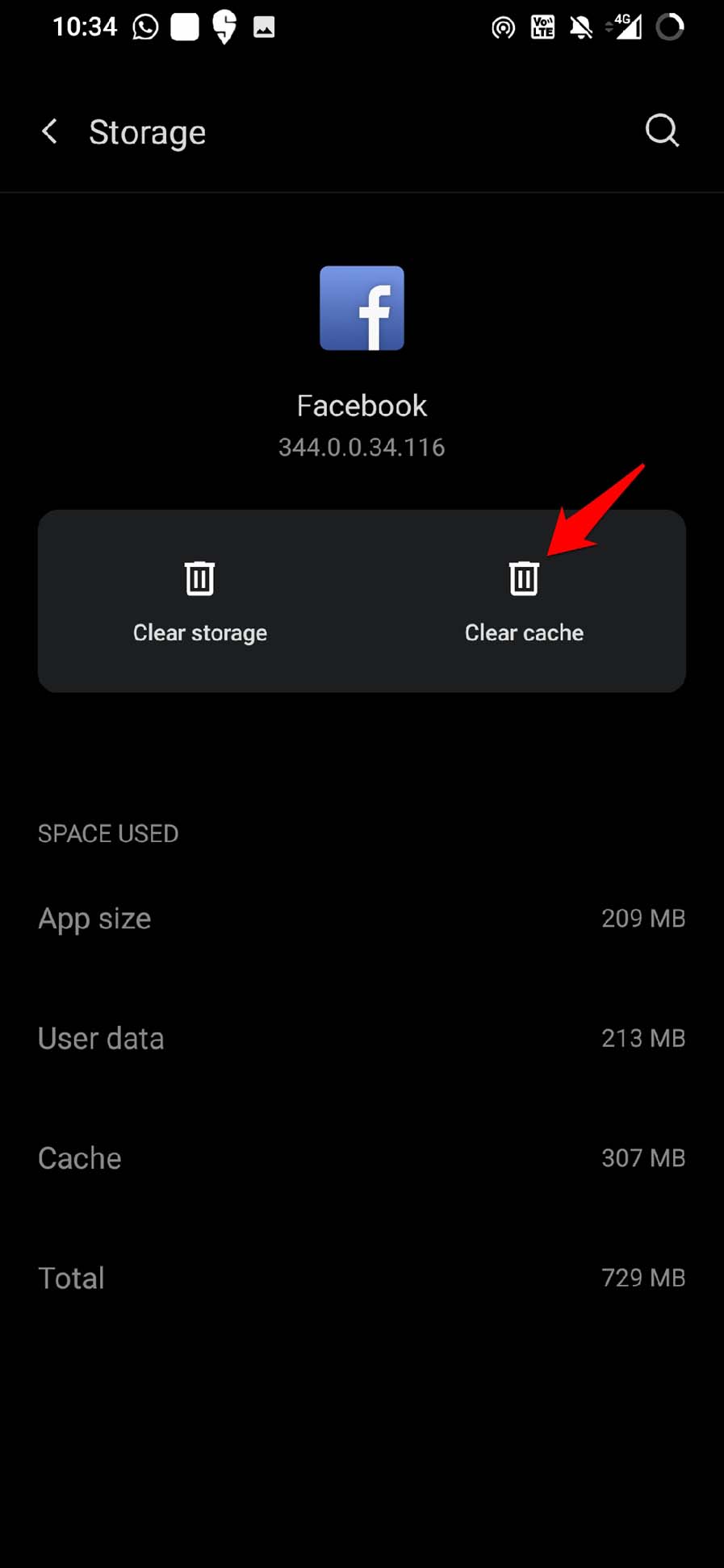Select the Facebook version number text
The height and width of the screenshot is (1568, 724).
361,447
